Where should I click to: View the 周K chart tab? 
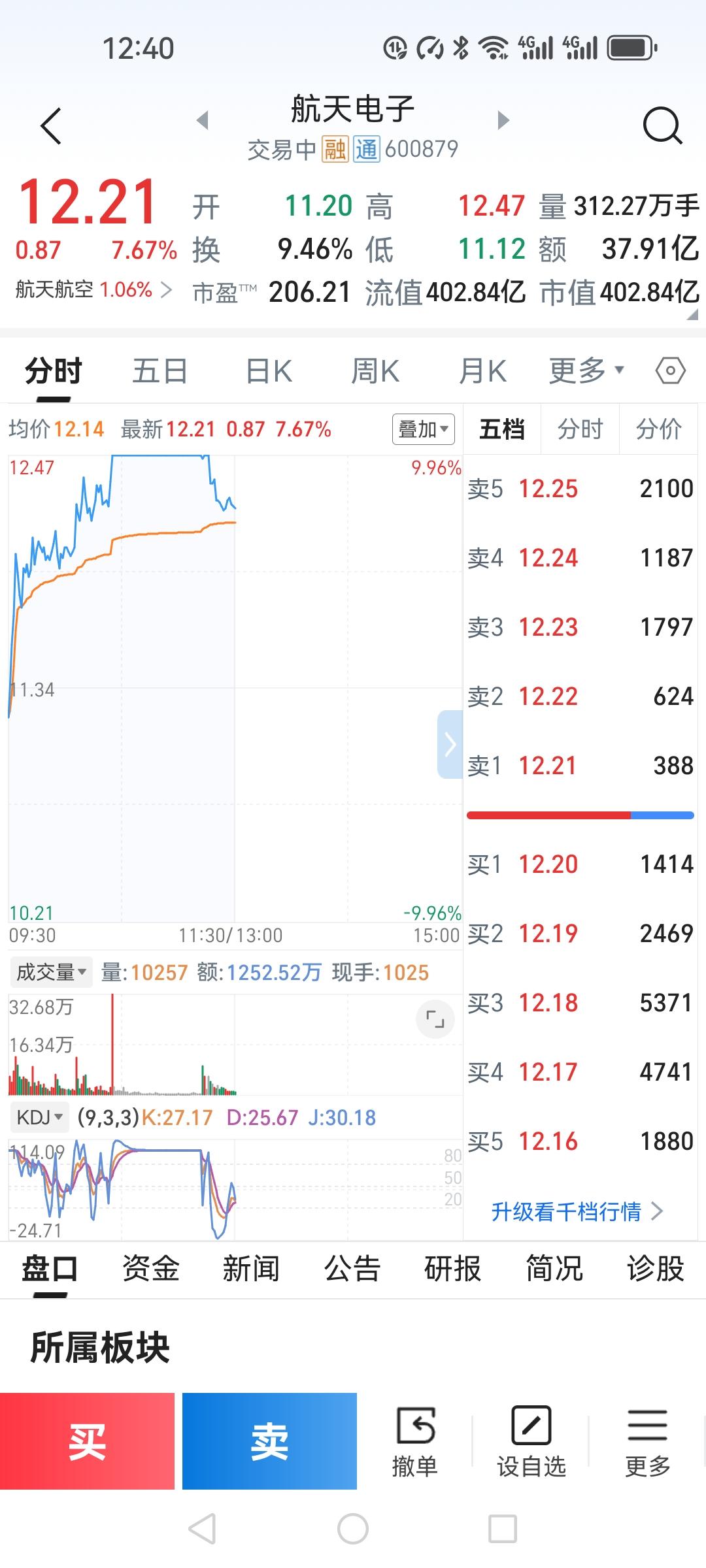tap(375, 371)
